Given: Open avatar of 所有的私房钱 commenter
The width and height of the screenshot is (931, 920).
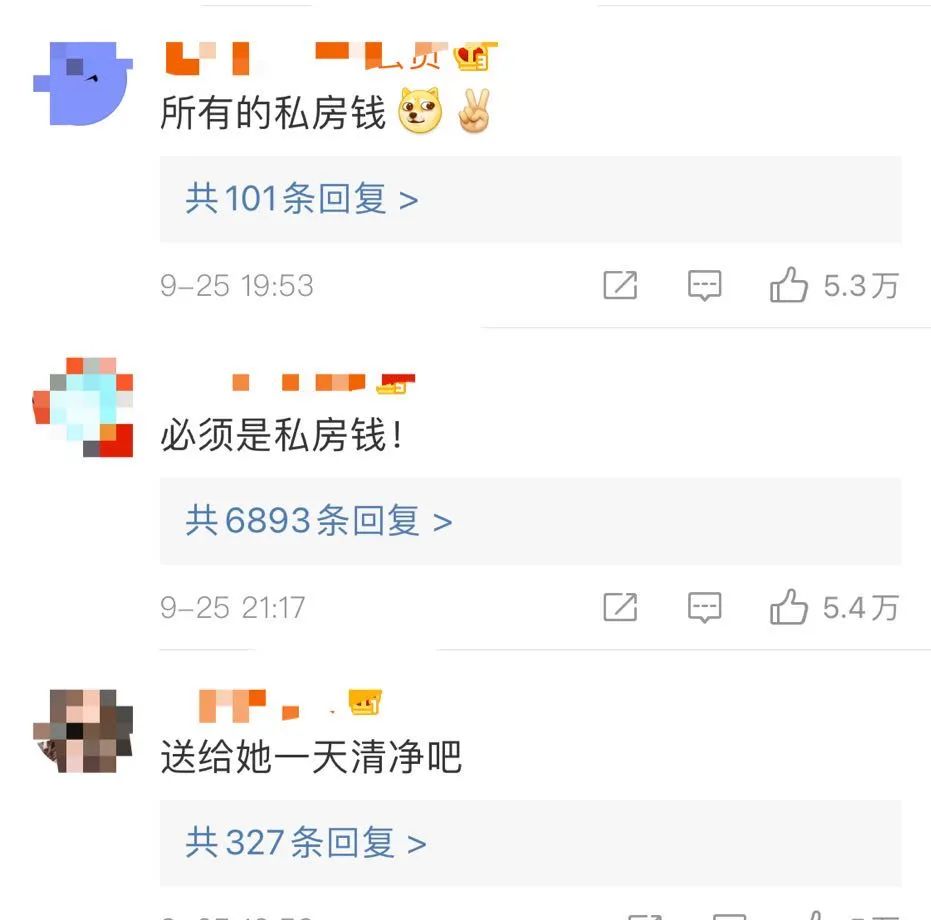Looking at the screenshot, I should [83, 83].
